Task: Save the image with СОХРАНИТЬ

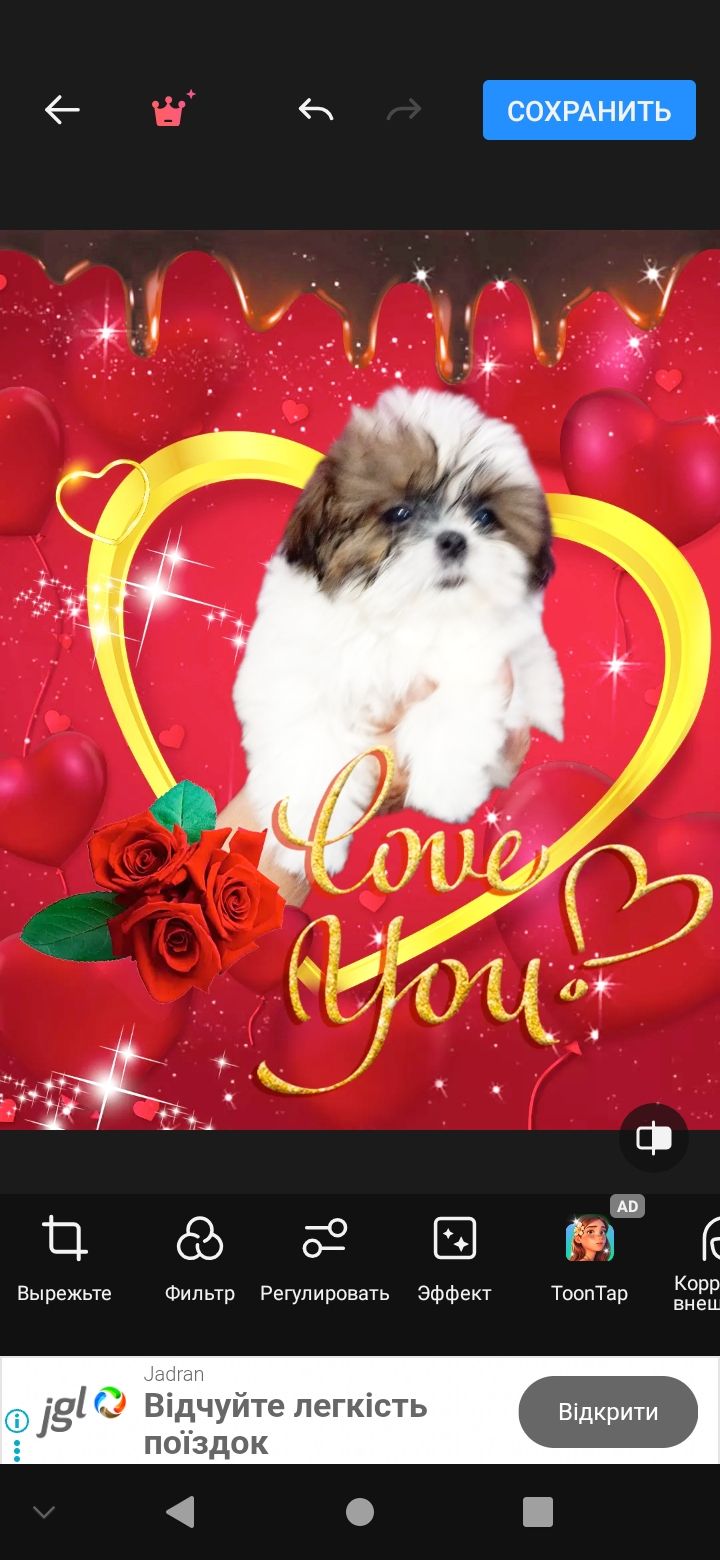Action: pos(589,110)
